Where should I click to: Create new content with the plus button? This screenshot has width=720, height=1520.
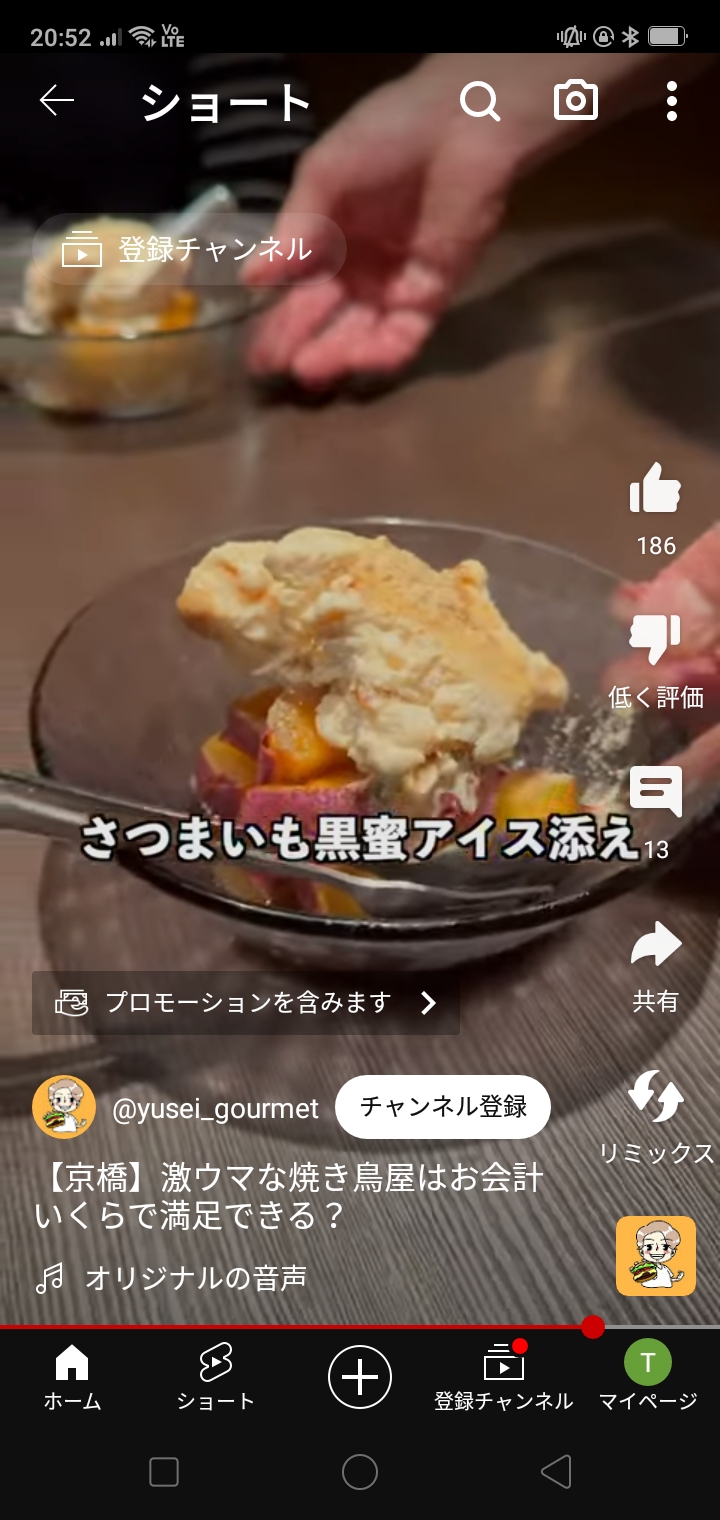[360, 1377]
